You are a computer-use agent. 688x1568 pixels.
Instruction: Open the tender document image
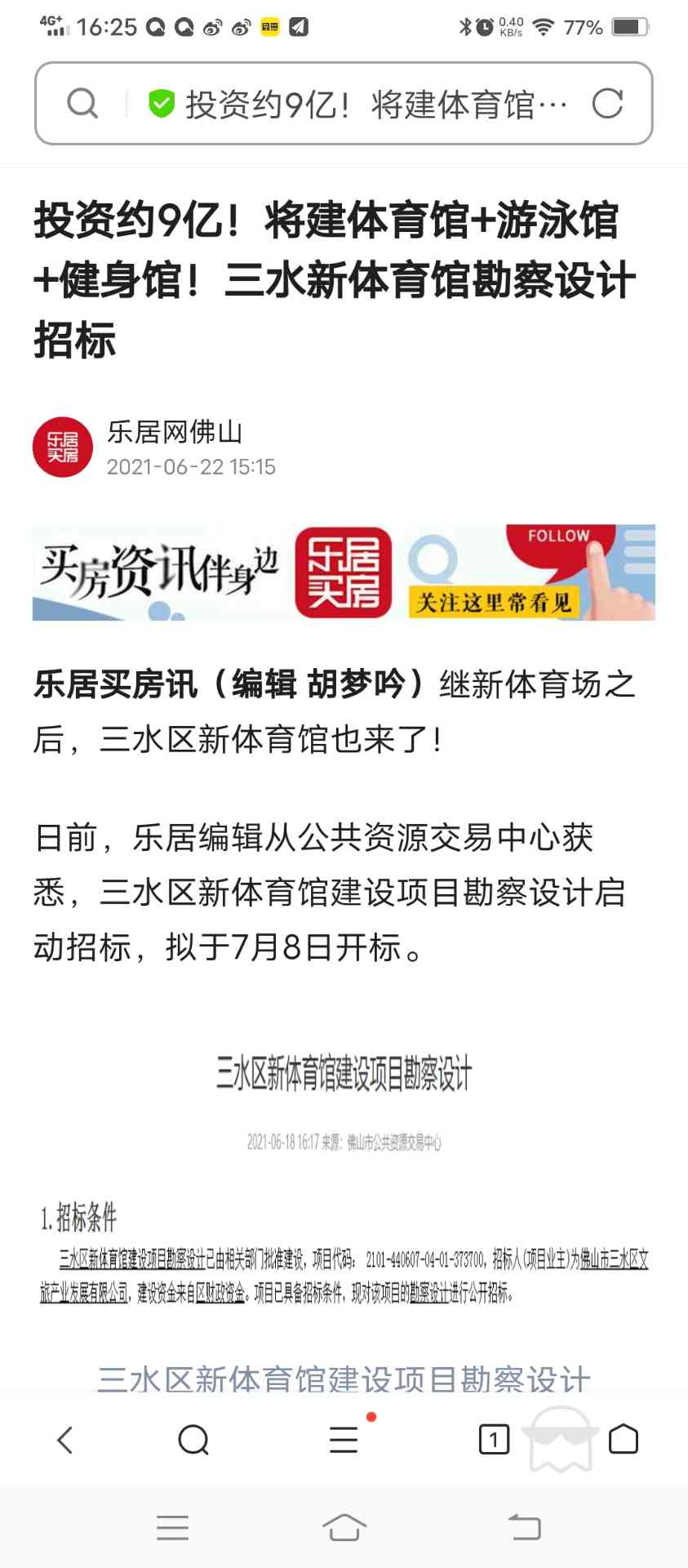[344, 1176]
